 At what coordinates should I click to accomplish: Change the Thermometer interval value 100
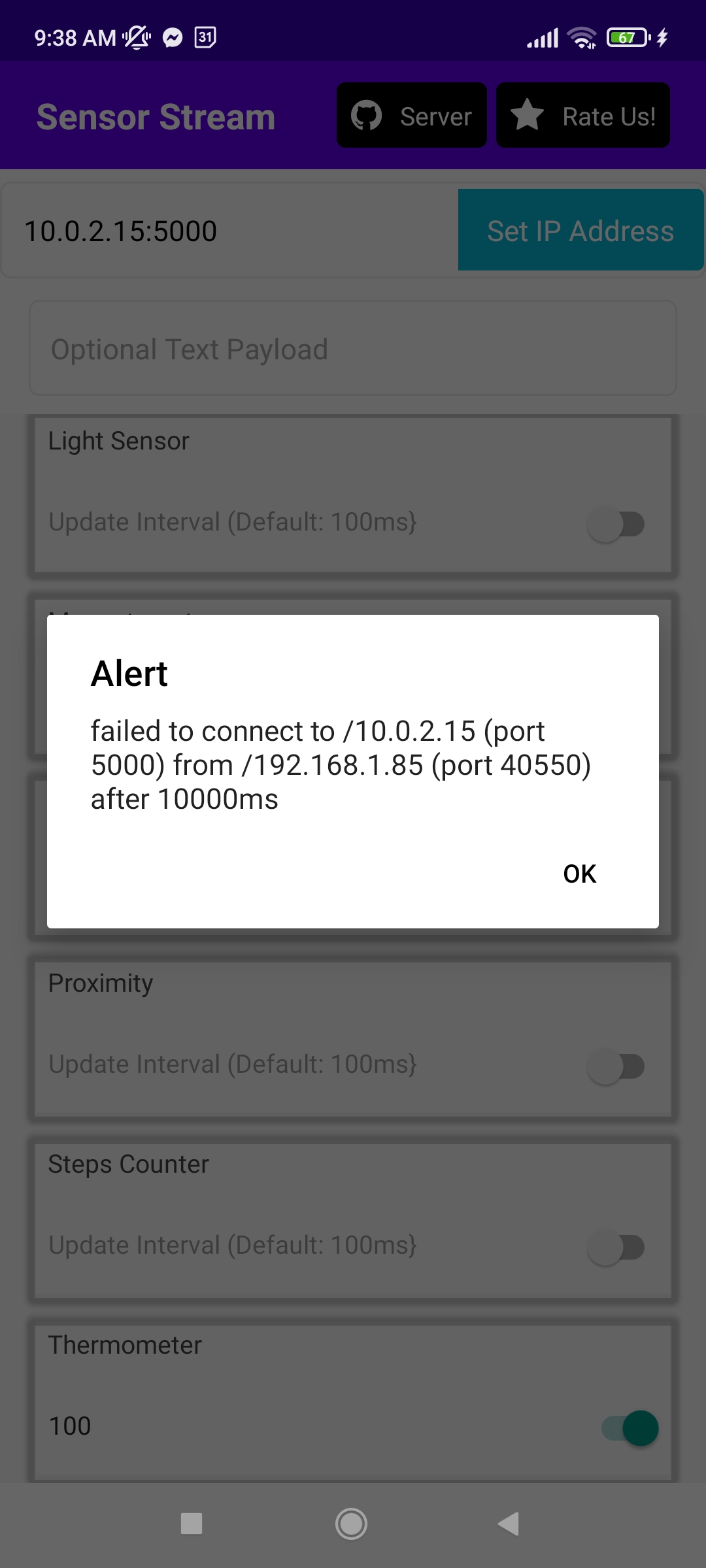pyautogui.click(x=294, y=1426)
